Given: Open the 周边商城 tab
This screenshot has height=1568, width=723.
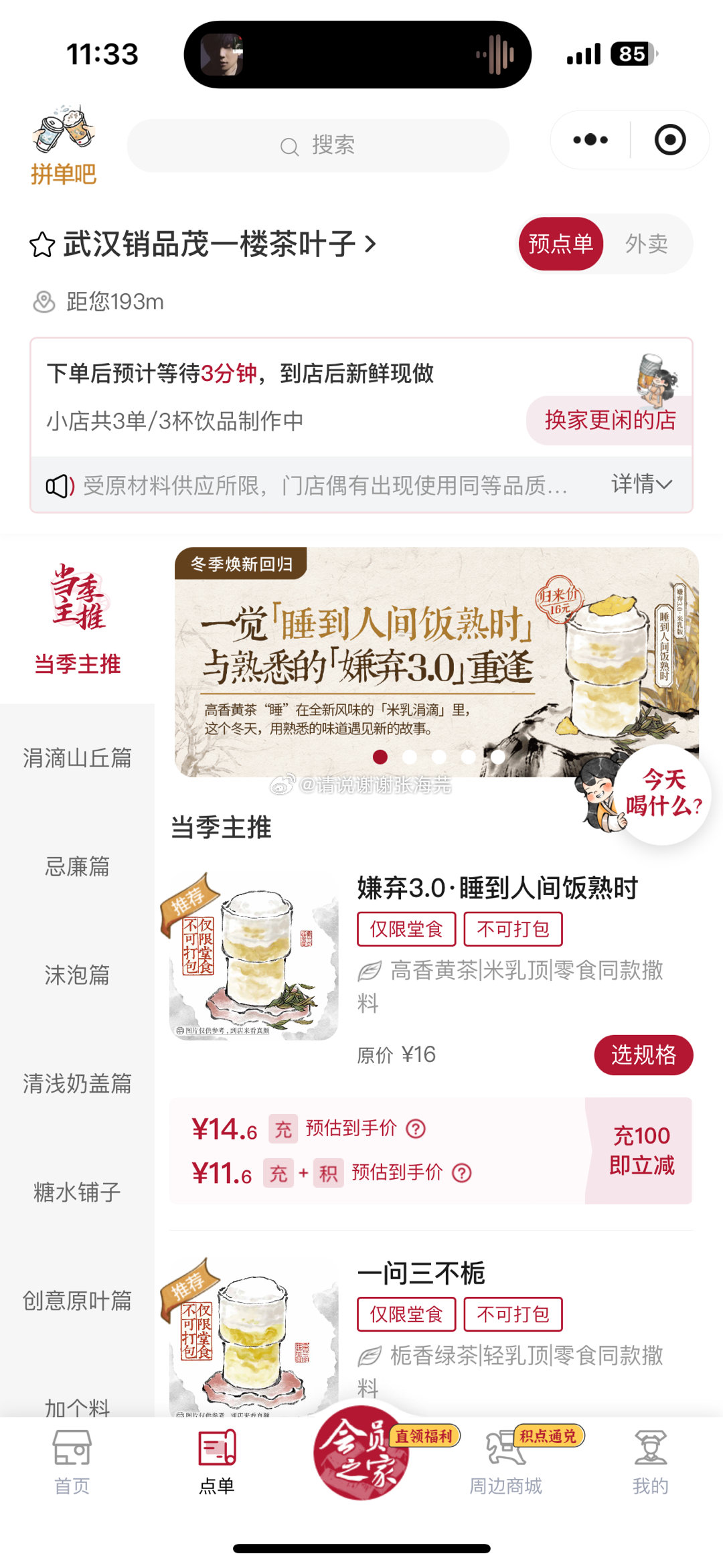Looking at the screenshot, I should pyautogui.click(x=505, y=1462).
